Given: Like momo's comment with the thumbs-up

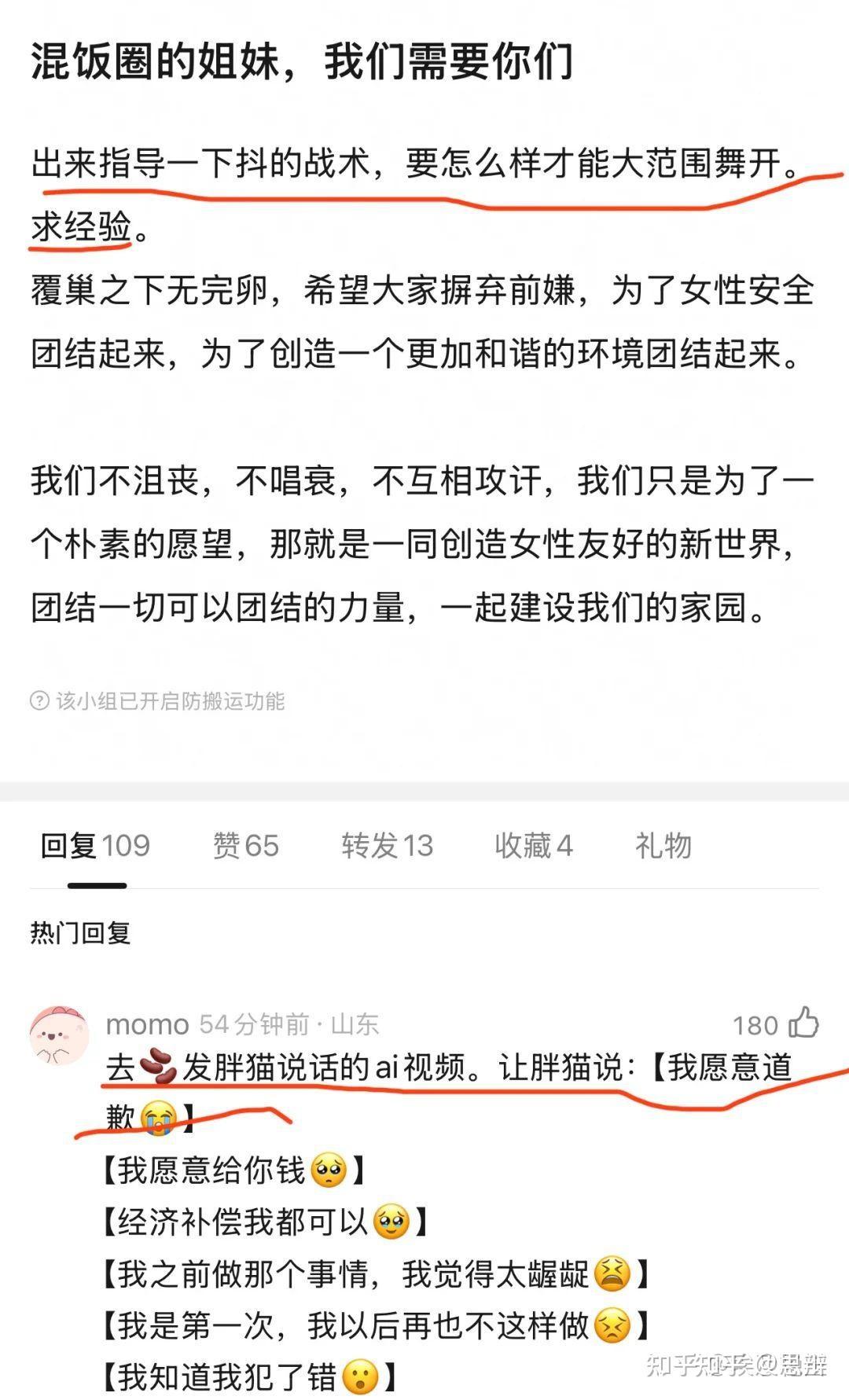Looking at the screenshot, I should [x=803, y=1023].
